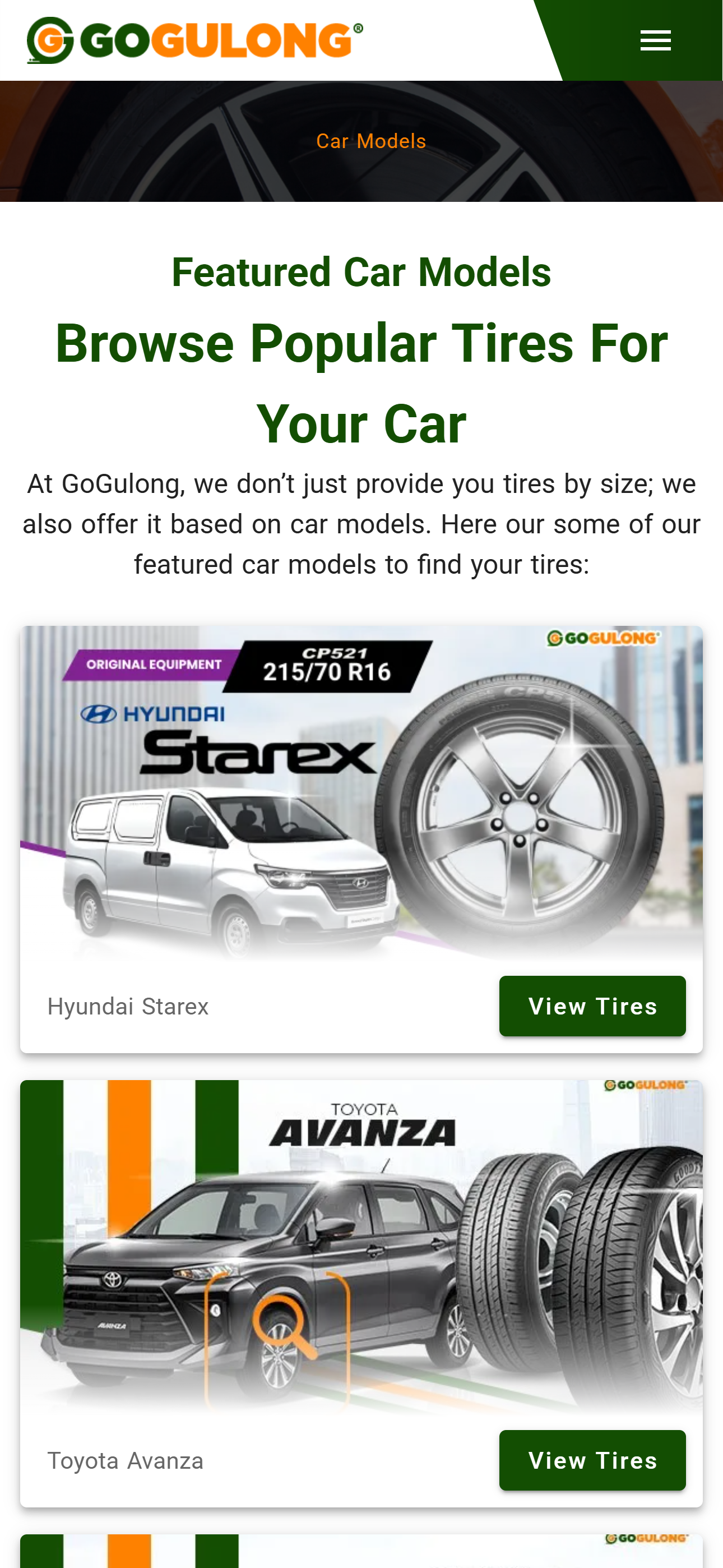Tap the GoGulong logo to go home
This screenshot has height=1568, width=723.
tap(194, 40)
